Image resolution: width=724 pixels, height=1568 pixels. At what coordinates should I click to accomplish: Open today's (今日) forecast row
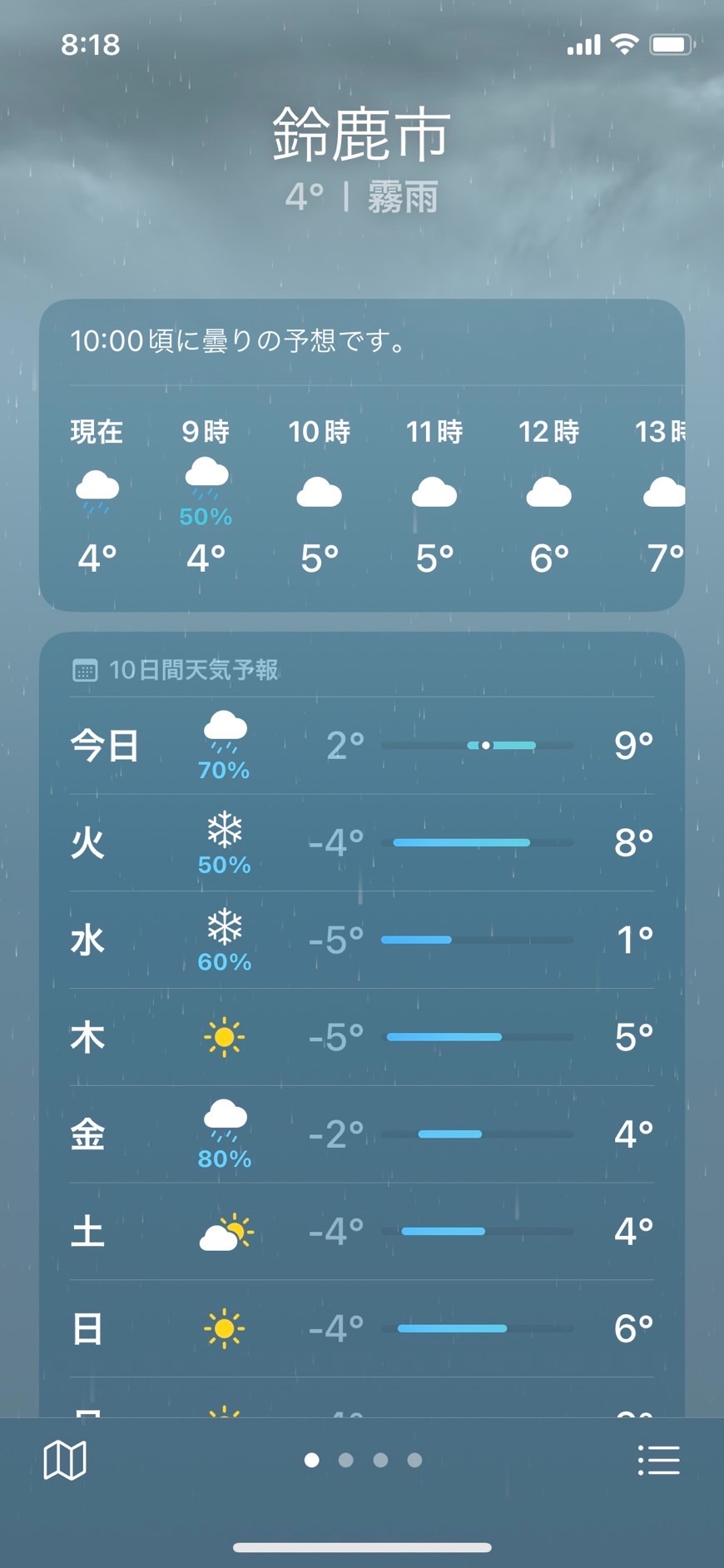pyautogui.click(x=362, y=746)
